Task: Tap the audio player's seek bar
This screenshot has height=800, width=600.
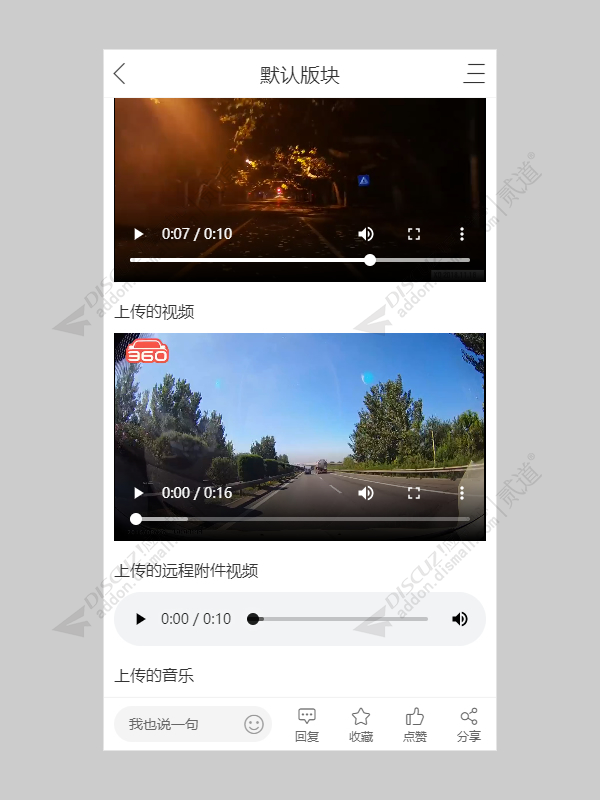Action: tap(340, 619)
